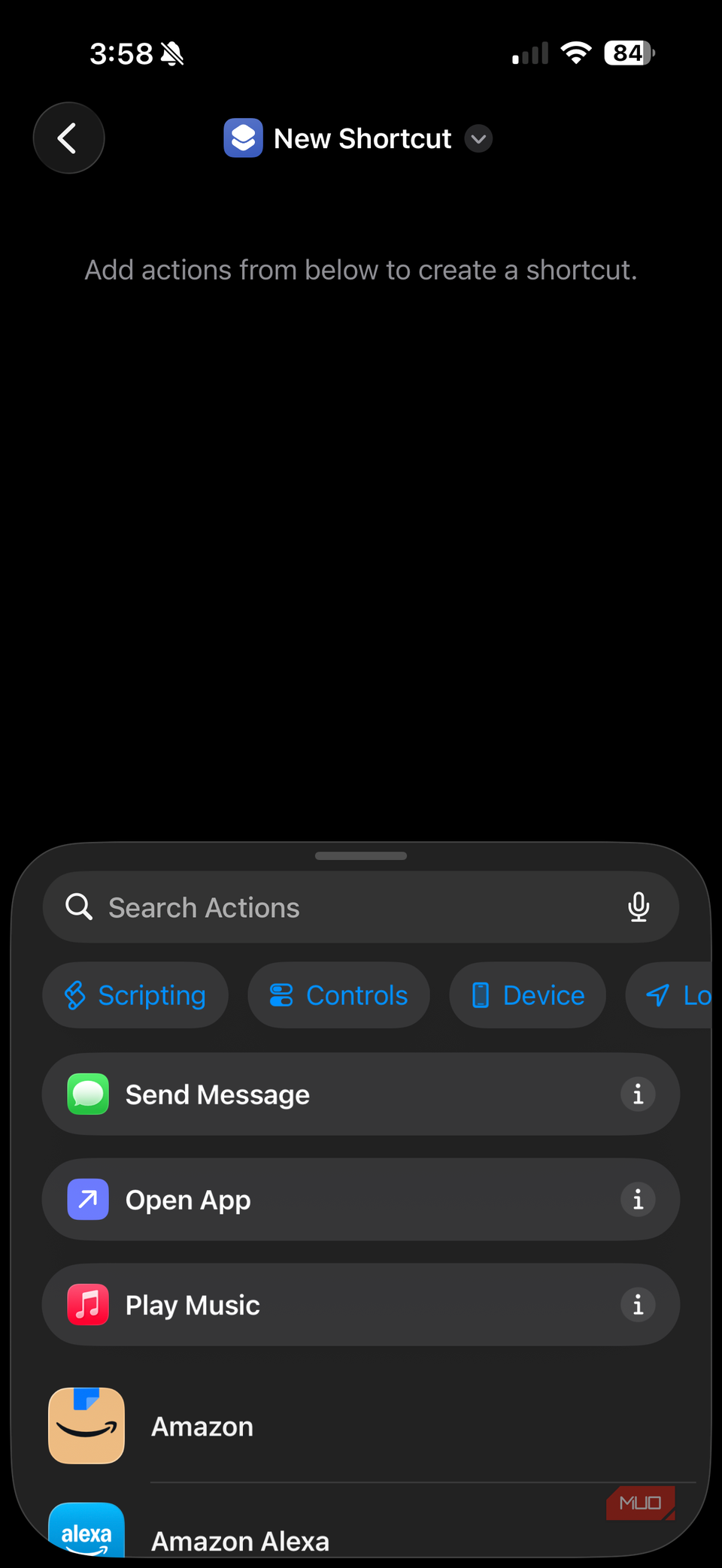Image resolution: width=722 pixels, height=1568 pixels.
Task: Open the New Shortcut title dropdown
Action: click(x=478, y=138)
